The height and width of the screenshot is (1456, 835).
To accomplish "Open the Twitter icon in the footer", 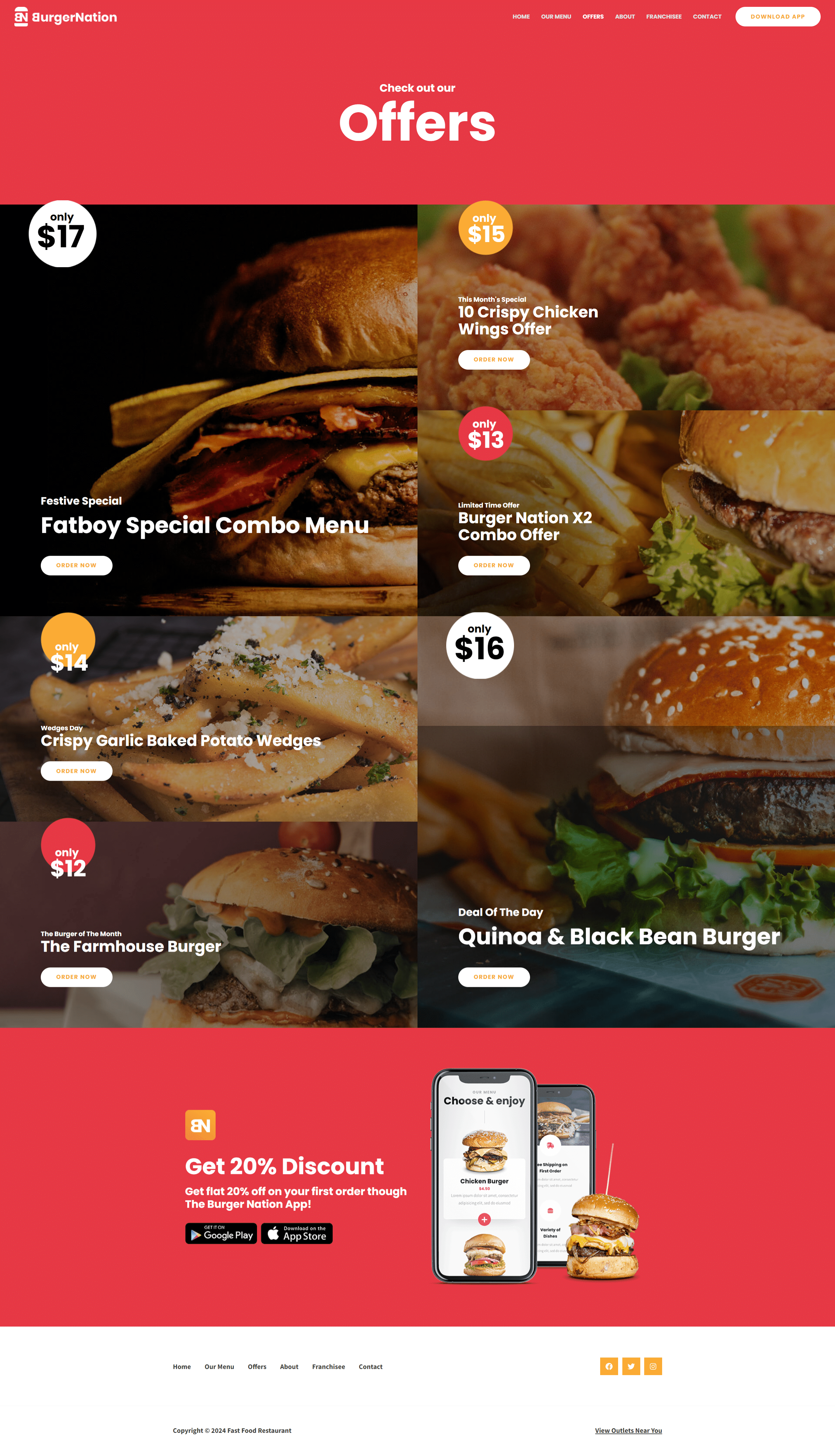I will pyautogui.click(x=631, y=1367).
